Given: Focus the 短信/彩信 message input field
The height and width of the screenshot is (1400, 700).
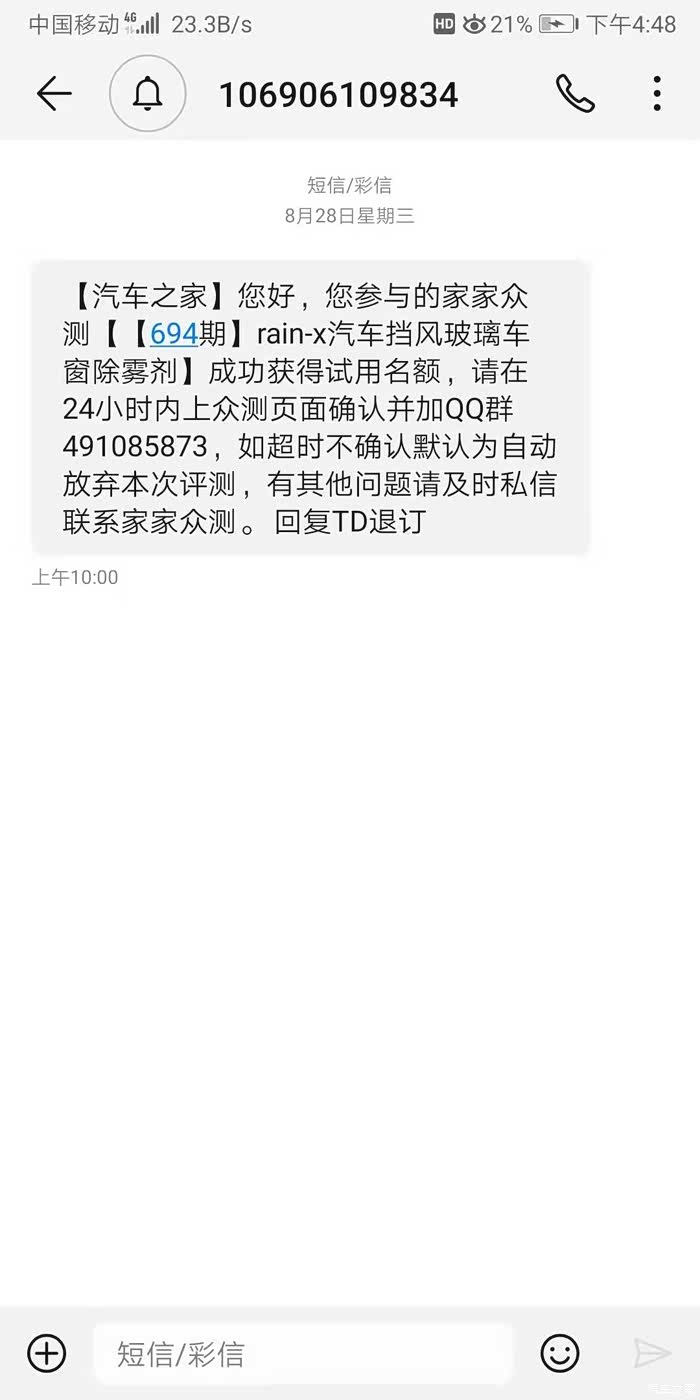Looking at the screenshot, I should 303,1354.
